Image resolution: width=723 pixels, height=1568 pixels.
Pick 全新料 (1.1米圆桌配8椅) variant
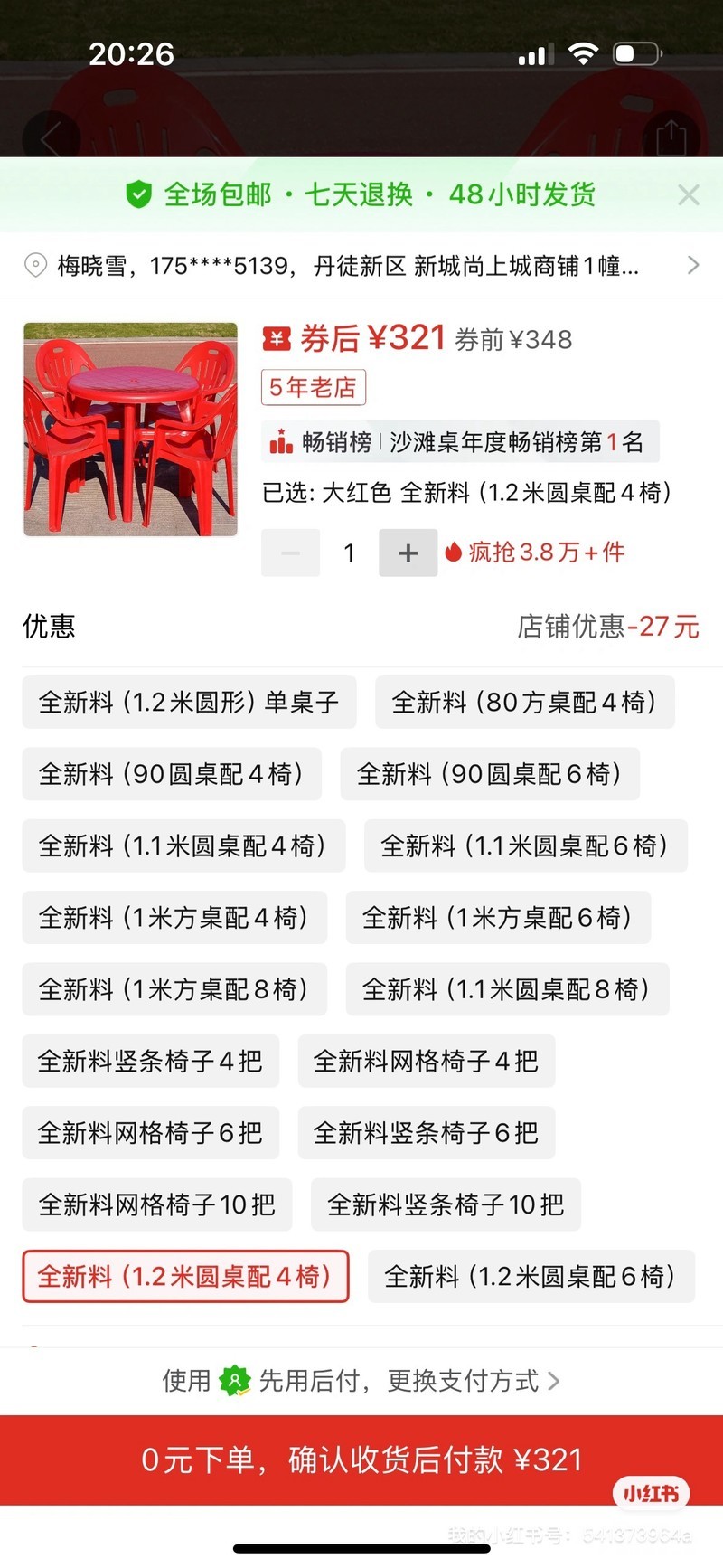507,989
